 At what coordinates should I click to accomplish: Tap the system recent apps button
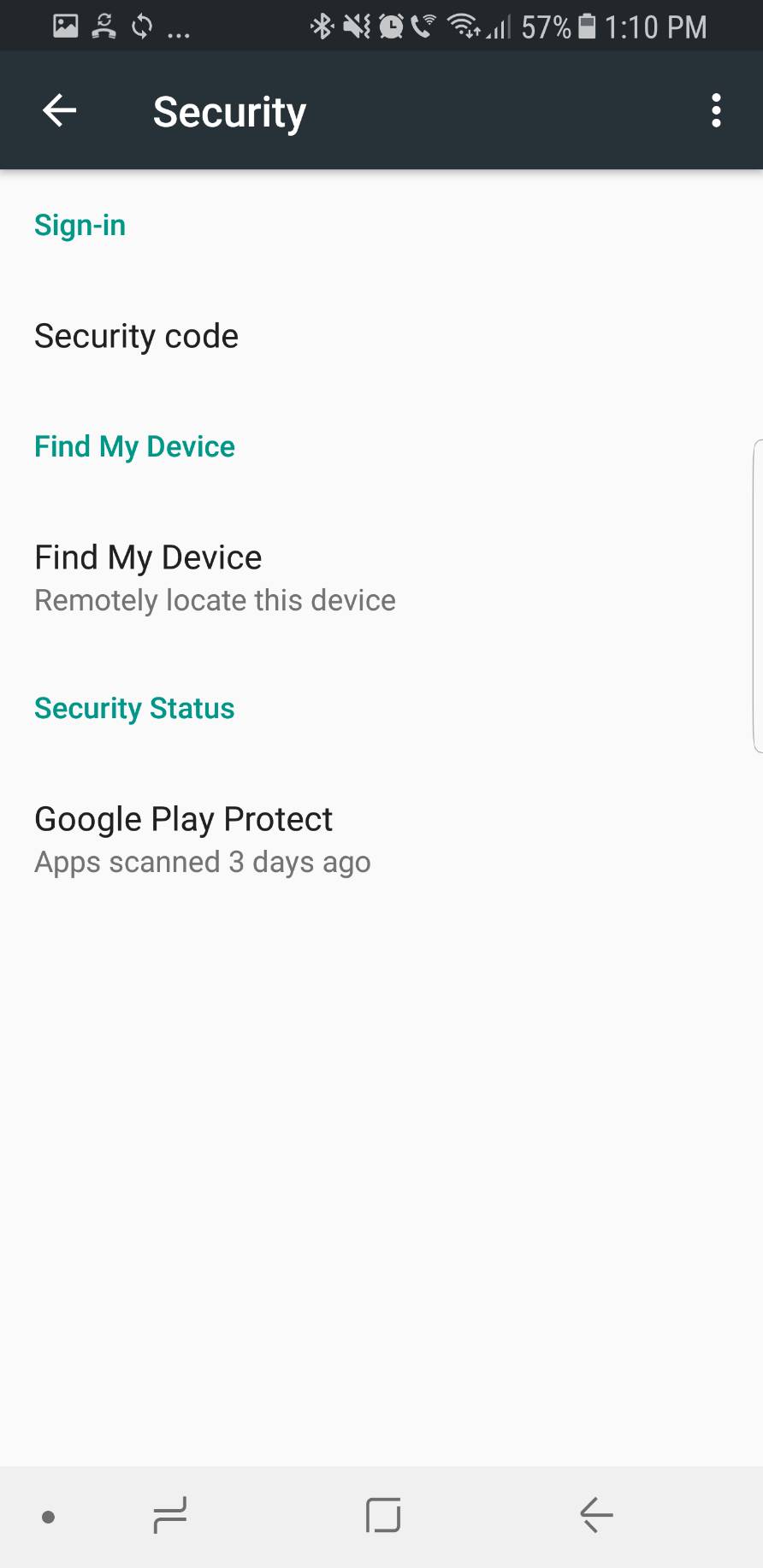tap(170, 1516)
